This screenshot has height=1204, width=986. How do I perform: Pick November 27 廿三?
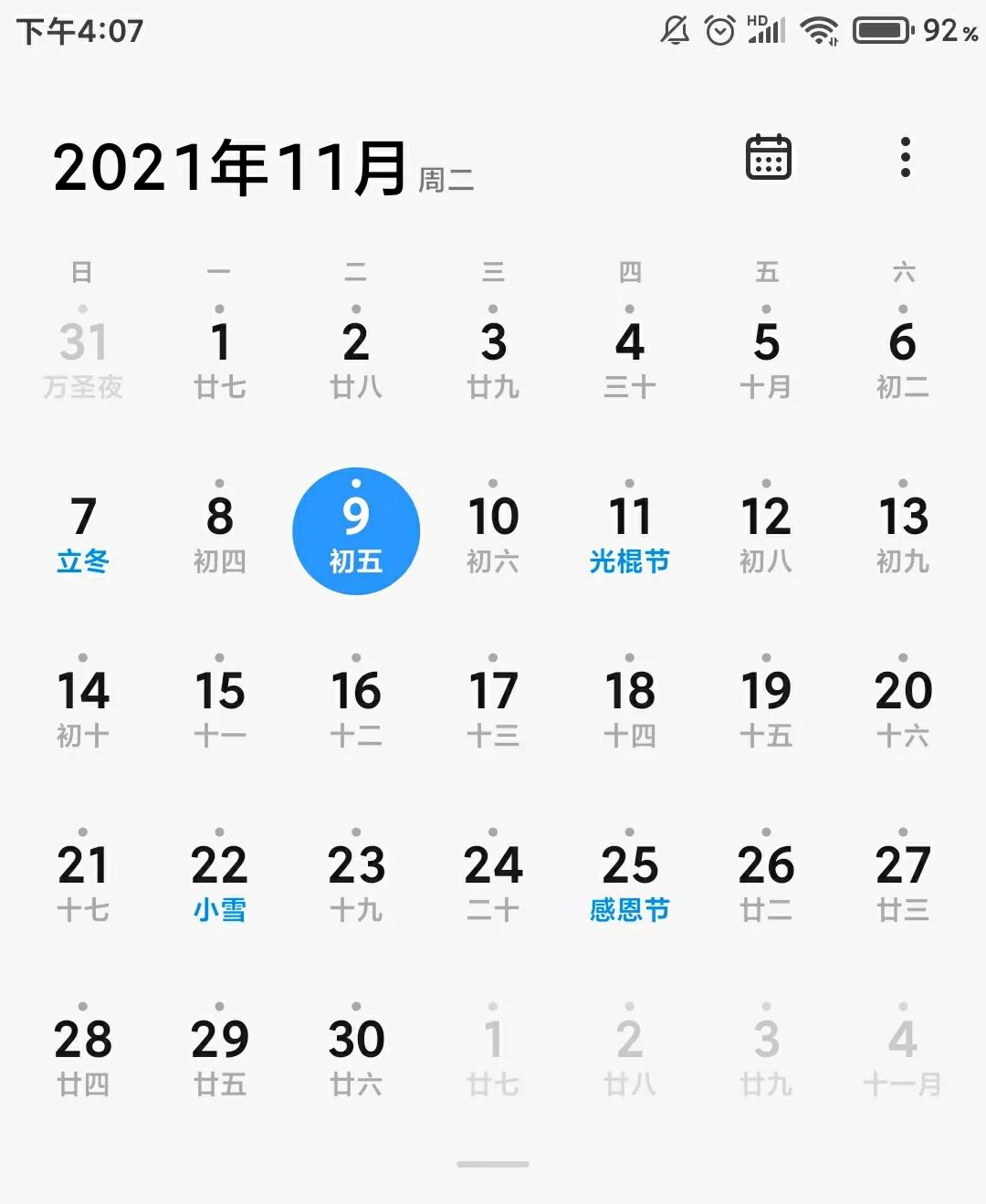click(903, 881)
